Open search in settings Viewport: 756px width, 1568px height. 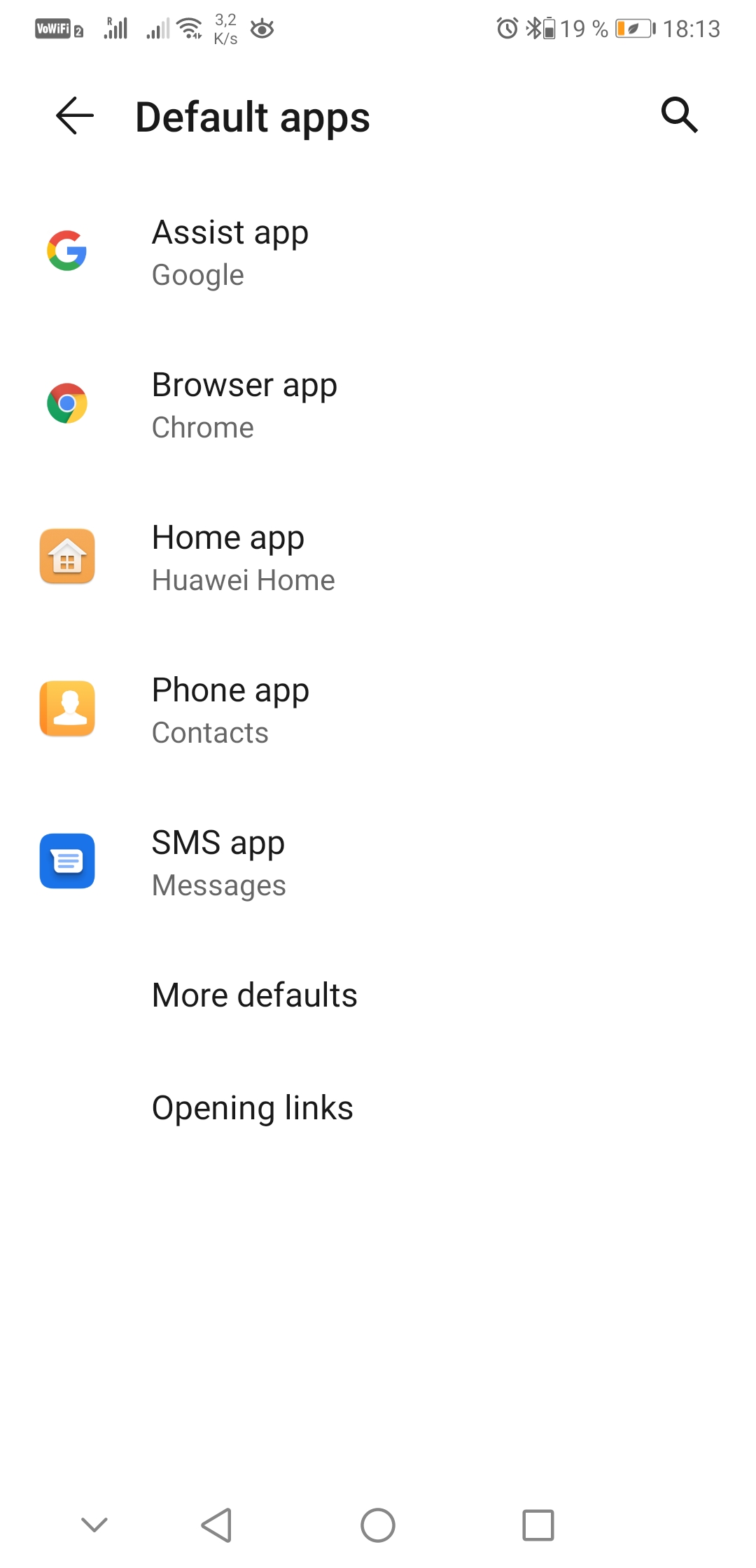click(679, 115)
